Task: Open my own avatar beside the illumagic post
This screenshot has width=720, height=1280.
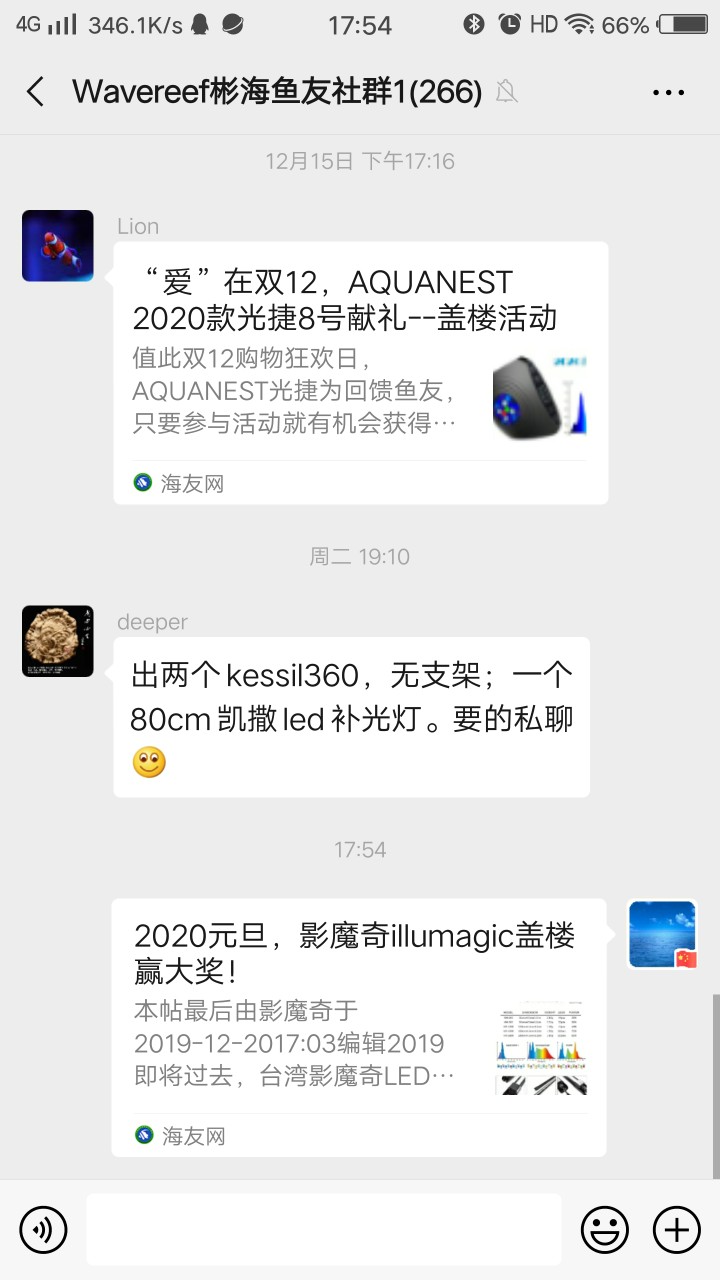Action: [662, 934]
